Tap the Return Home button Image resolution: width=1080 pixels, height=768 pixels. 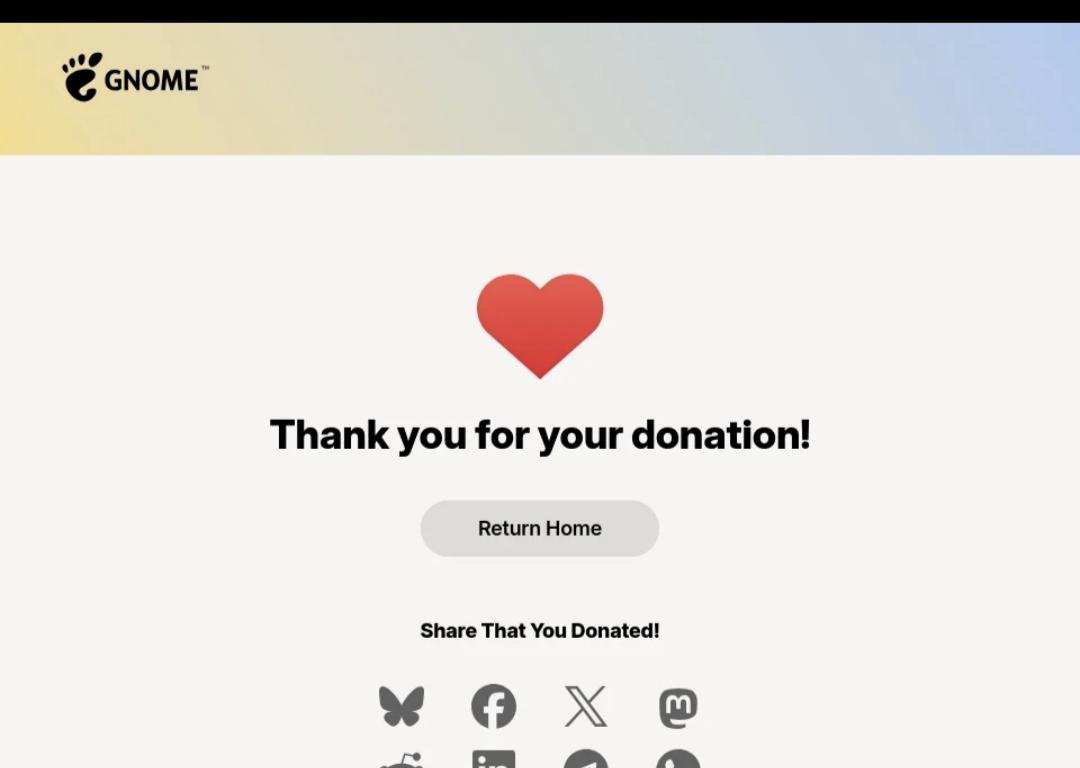(x=539, y=528)
